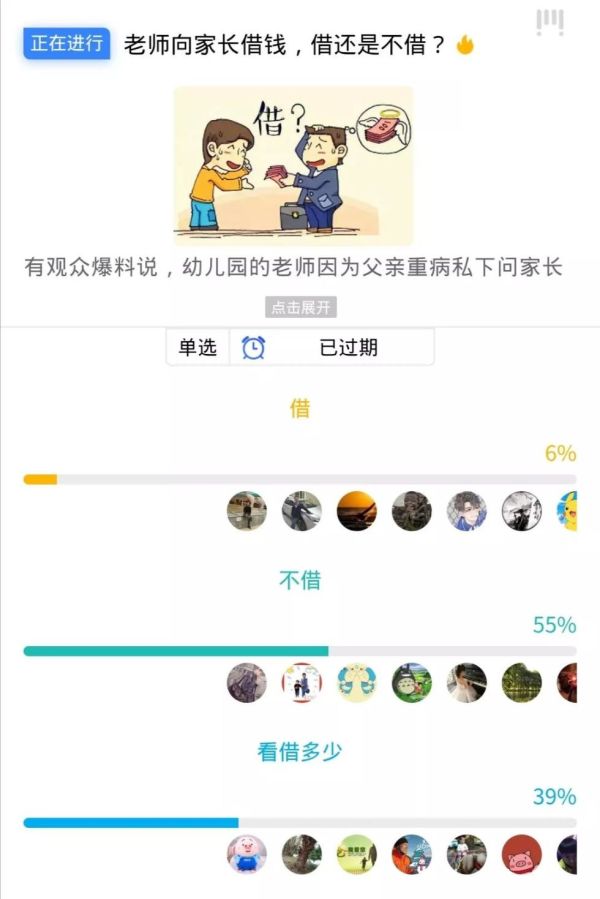Screen dimensions: 600x899
Task: Open the poll's cartoon illustration
Action: [293, 166]
